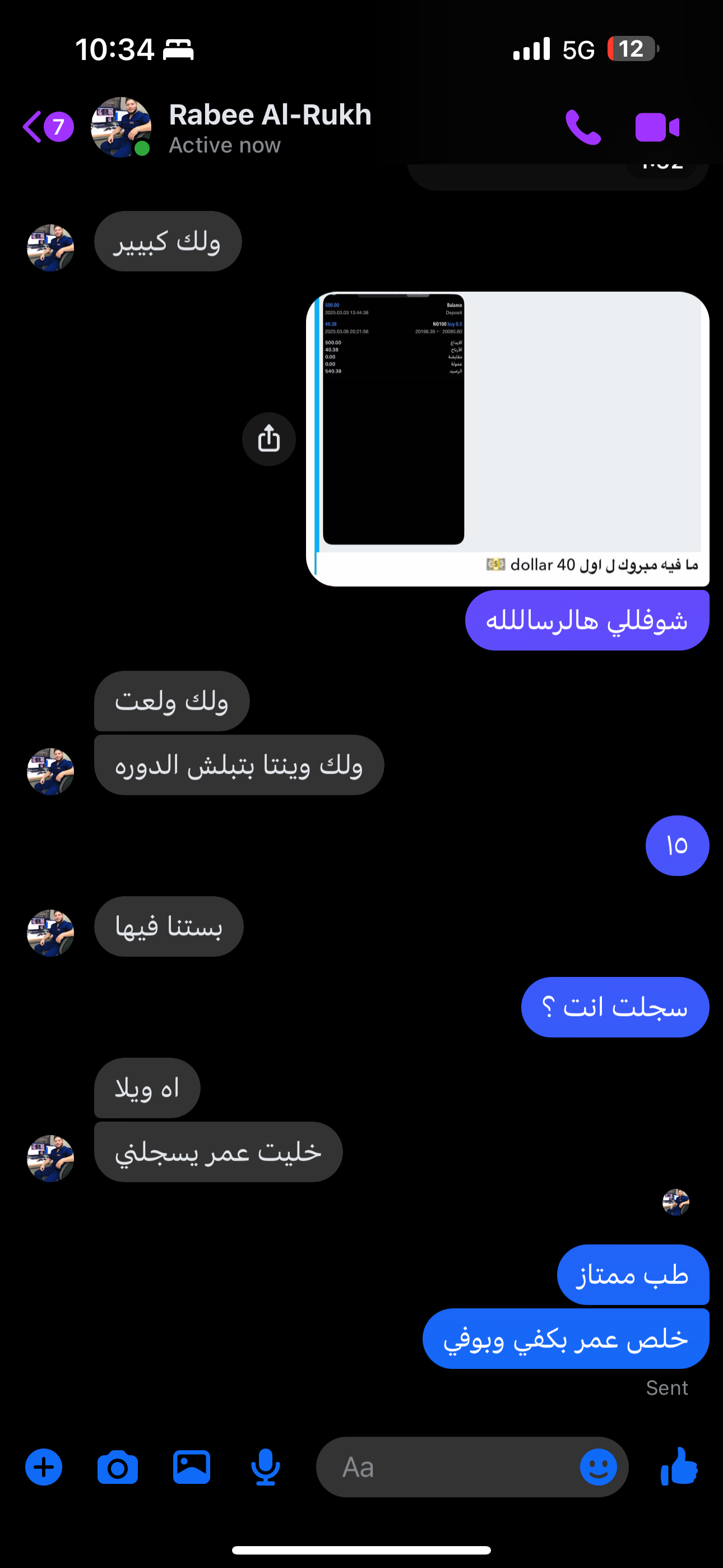Image resolution: width=723 pixels, height=1568 pixels.
Task: Record a voice message with the microphone
Action: pos(265,1467)
